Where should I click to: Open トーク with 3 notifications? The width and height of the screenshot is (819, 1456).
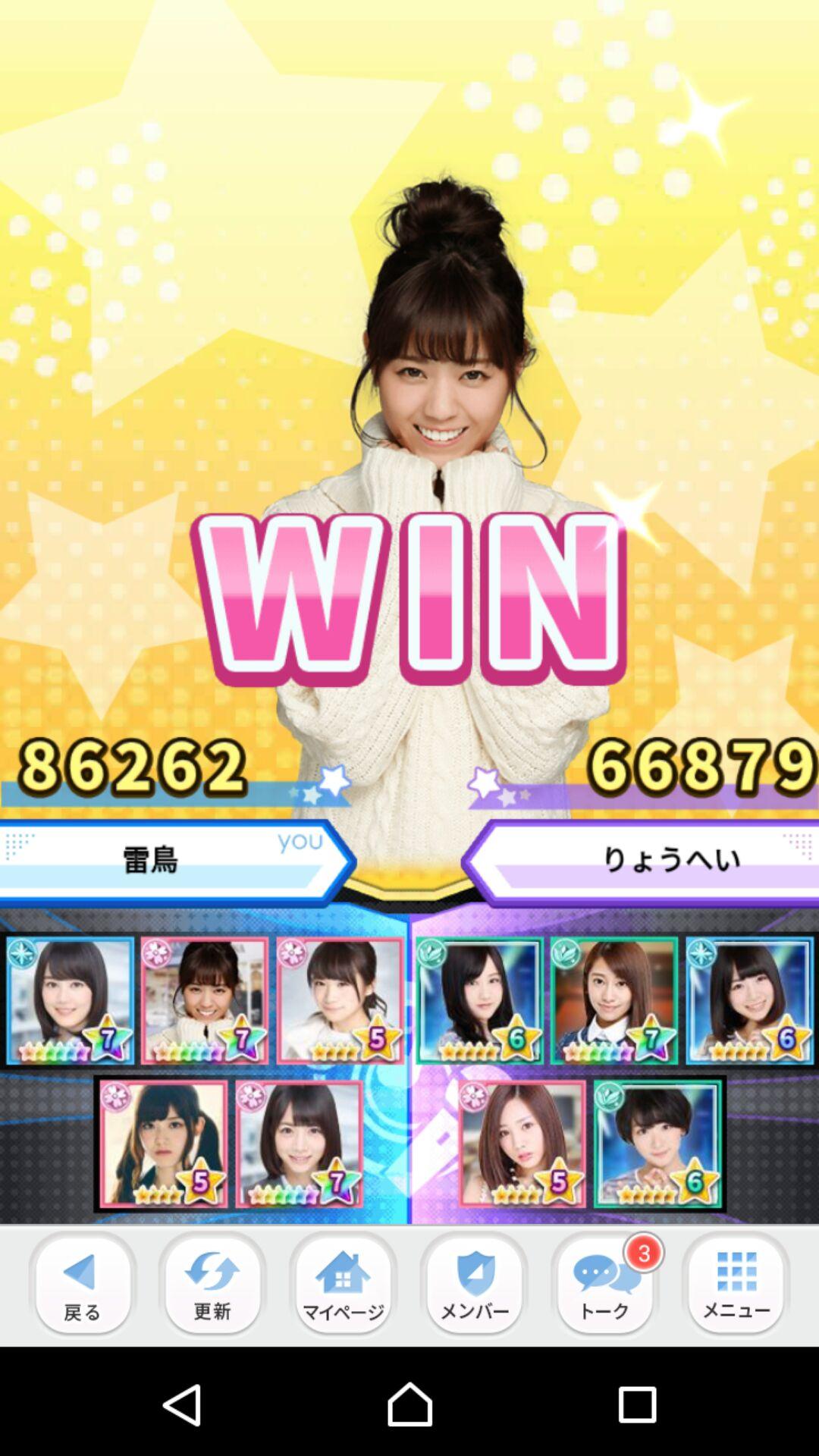[x=605, y=1284]
